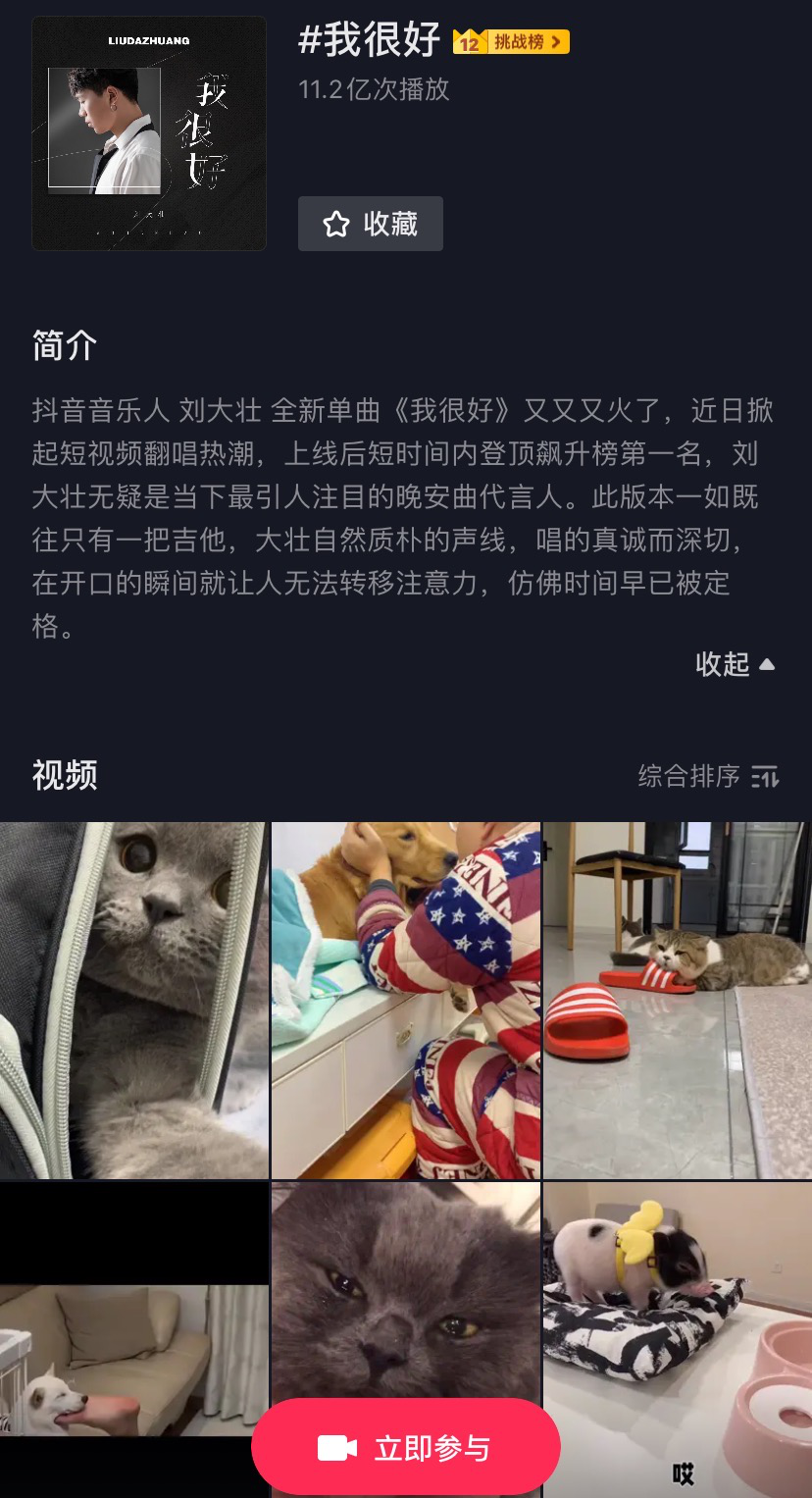This screenshot has width=812, height=1498.
Task: Tap the 收藏 favorite button
Action: coord(370,224)
